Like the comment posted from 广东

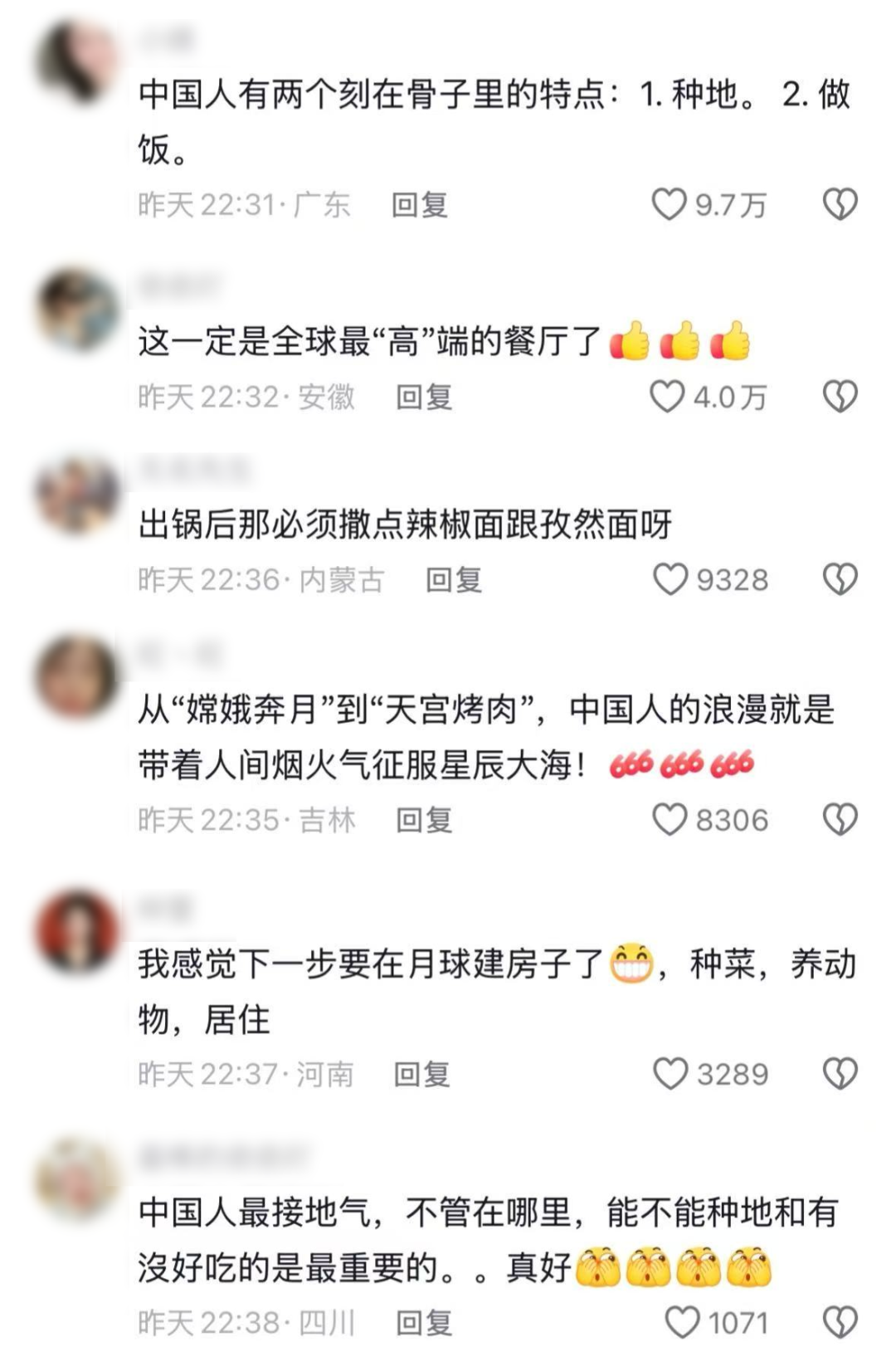pyautogui.click(x=670, y=204)
